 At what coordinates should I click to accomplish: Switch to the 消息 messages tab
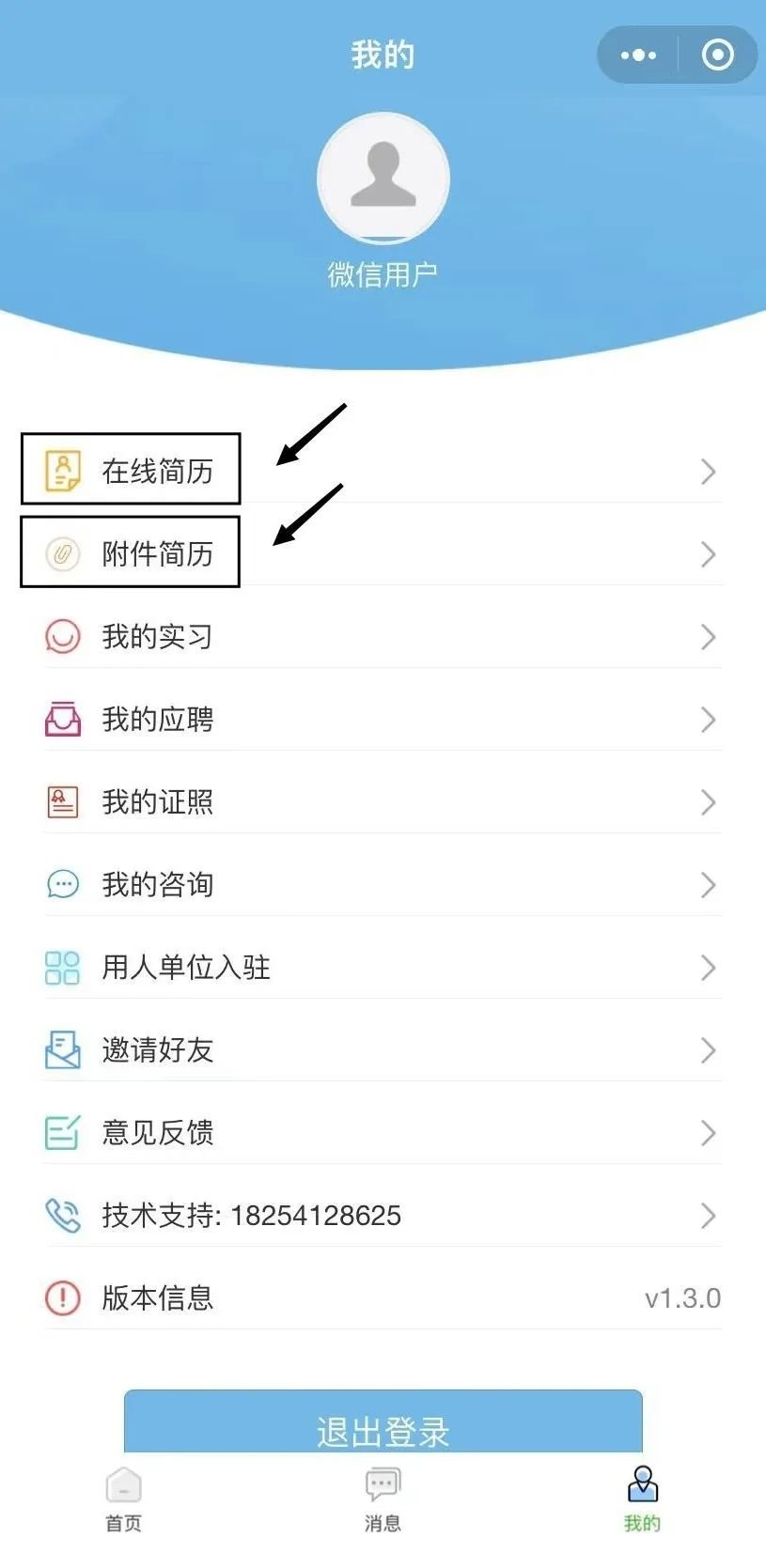pos(383,1499)
